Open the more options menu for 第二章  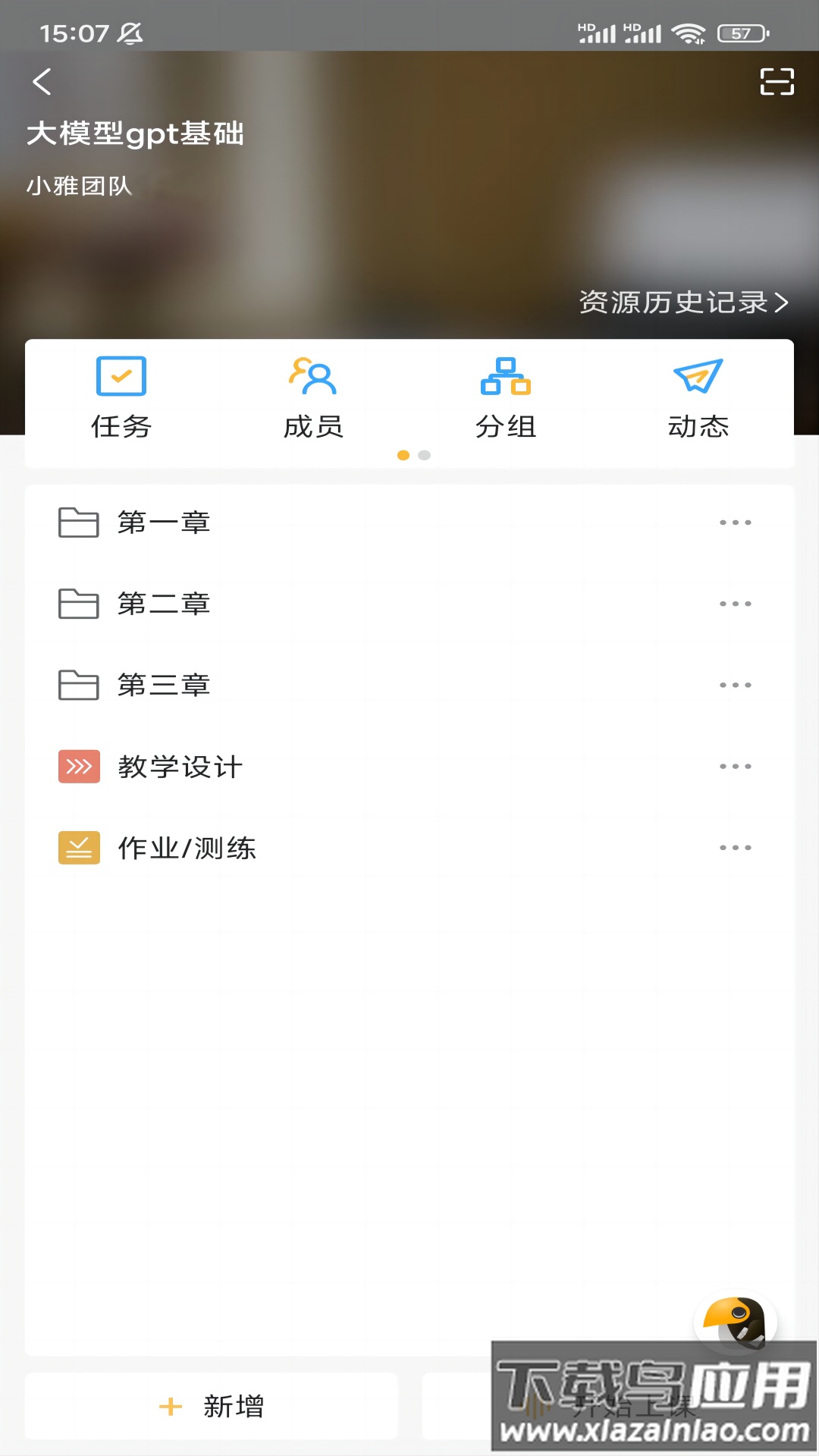736,603
